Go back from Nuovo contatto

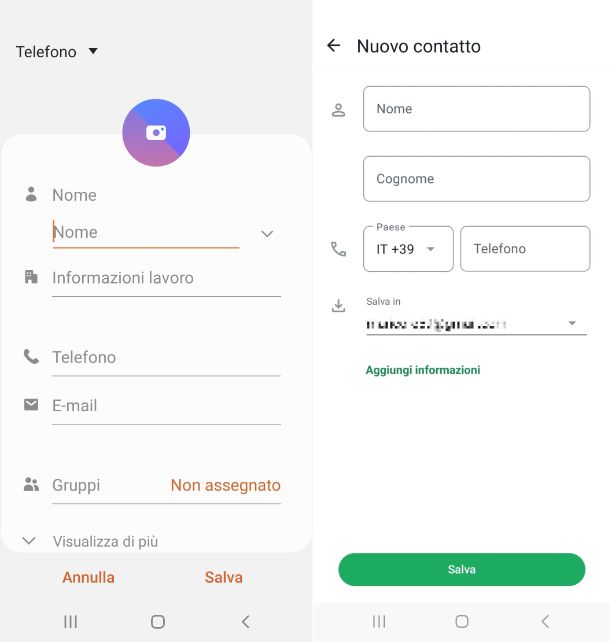[334, 46]
